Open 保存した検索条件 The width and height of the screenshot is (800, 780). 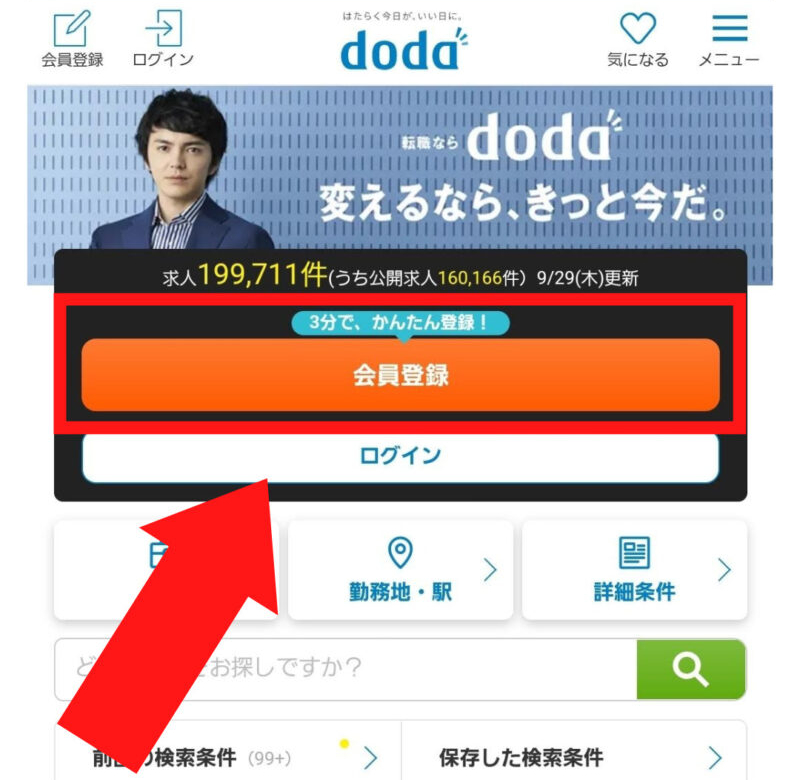pos(574,756)
